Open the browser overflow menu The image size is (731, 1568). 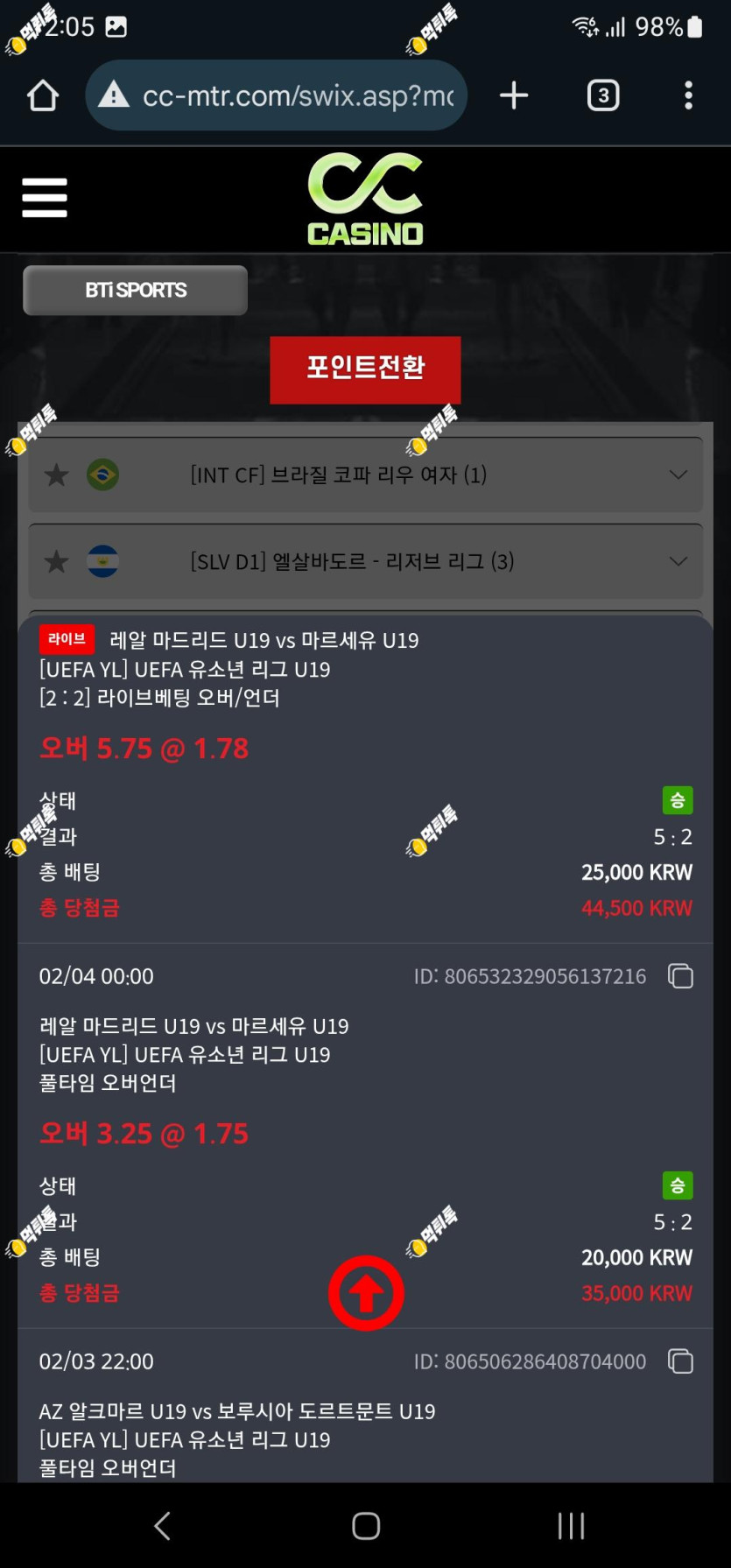(x=688, y=95)
